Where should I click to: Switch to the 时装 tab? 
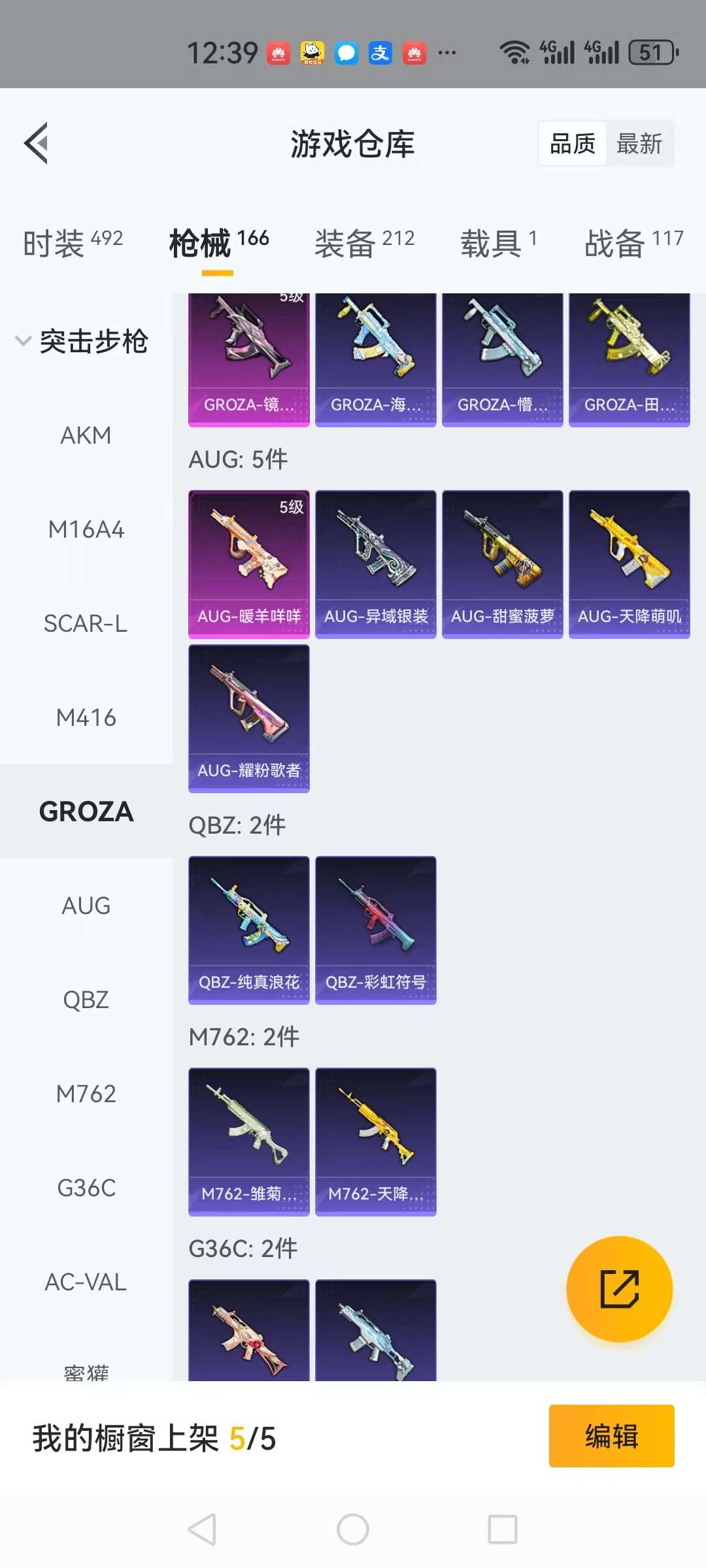point(73,243)
